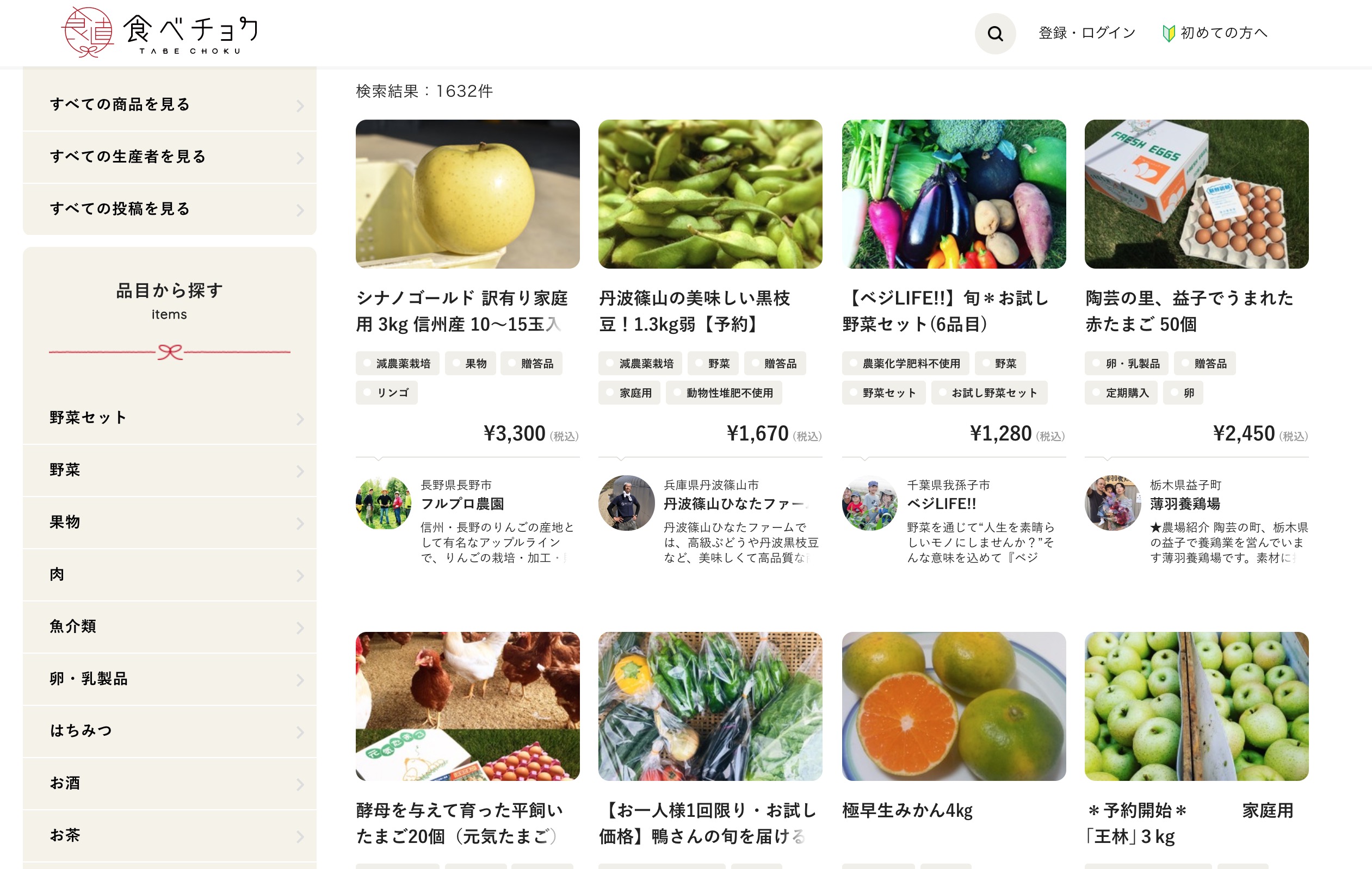Open 初めての方へ guide link

[1215, 33]
